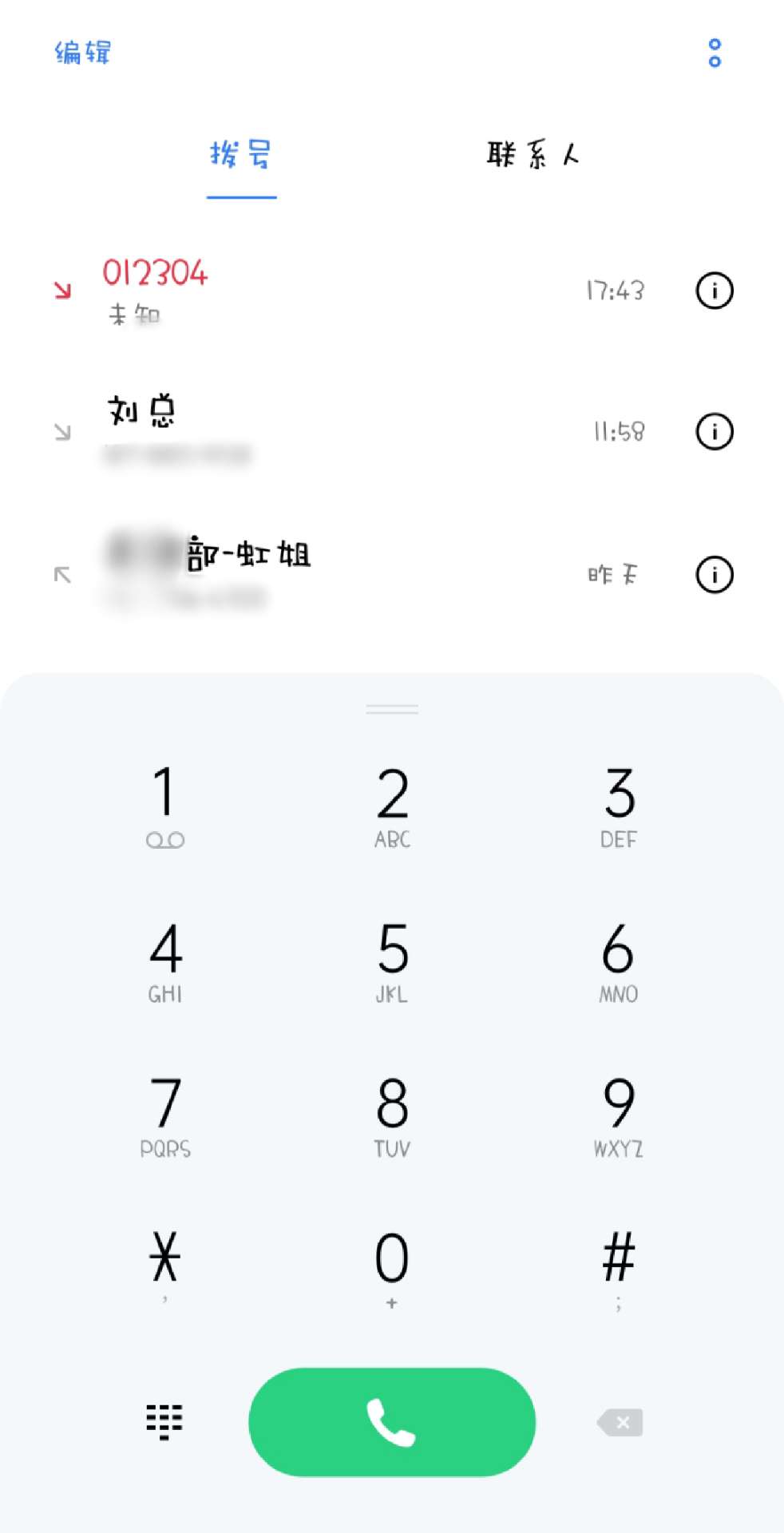The height and width of the screenshot is (1533, 784).
Task: View info for call 012304
Action: point(714,291)
